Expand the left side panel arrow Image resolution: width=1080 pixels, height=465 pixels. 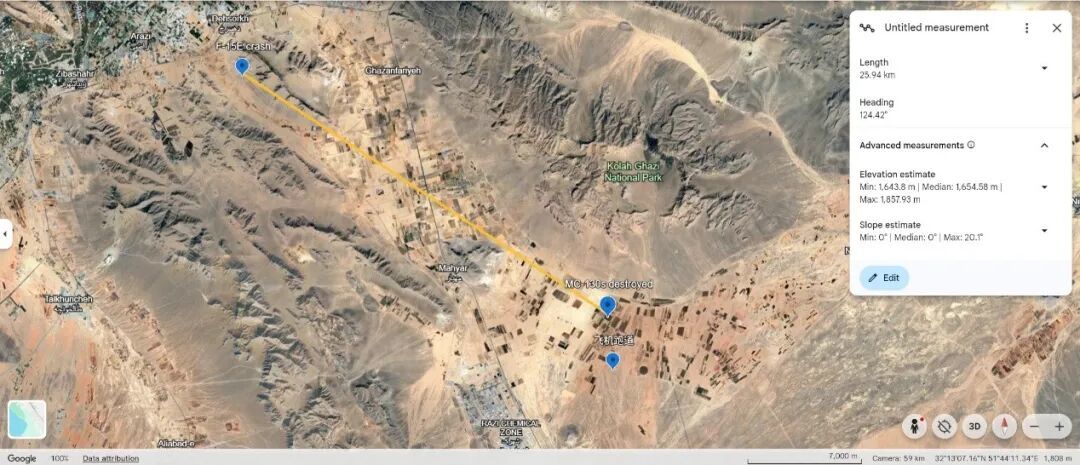pyautogui.click(x=5, y=234)
